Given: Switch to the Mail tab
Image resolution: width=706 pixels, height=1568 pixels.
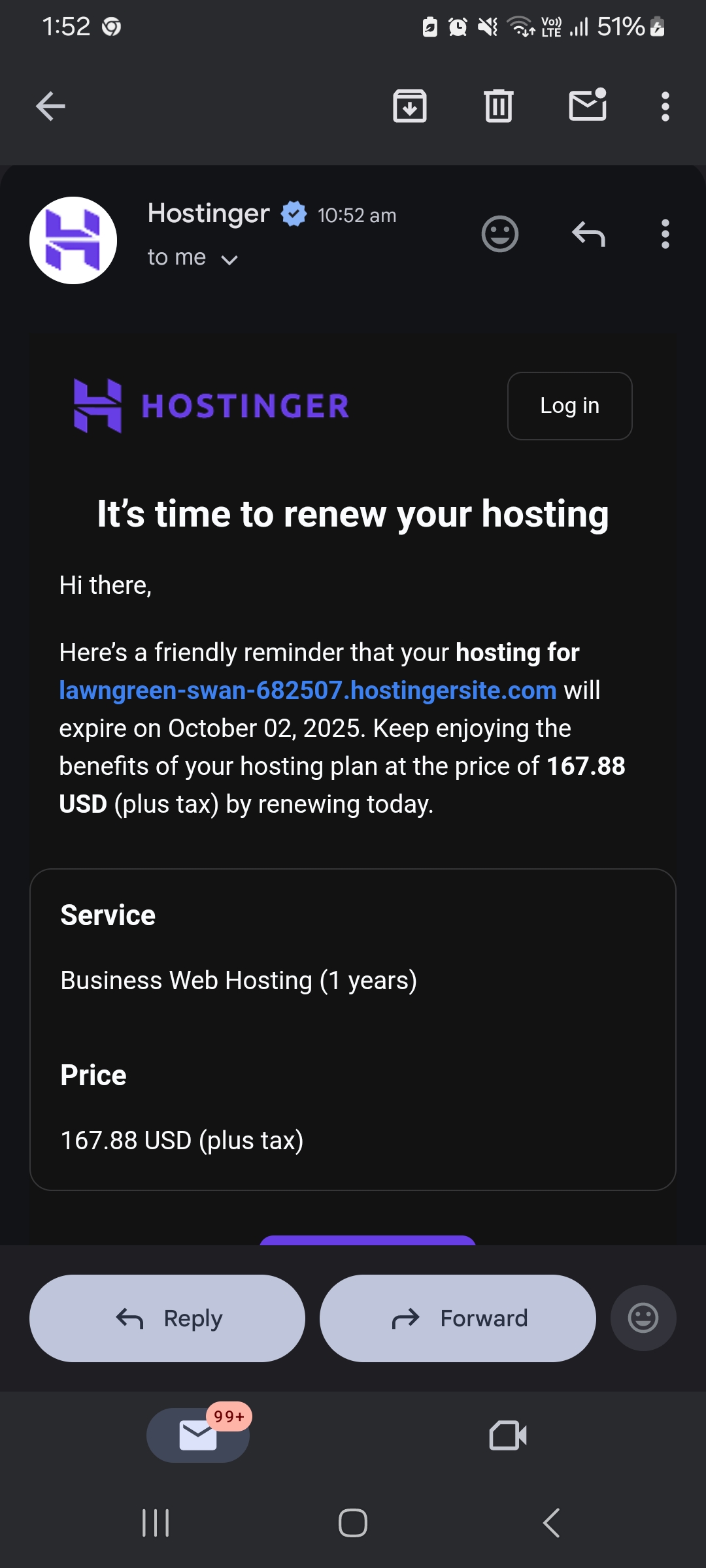Looking at the screenshot, I should [x=198, y=1435].
